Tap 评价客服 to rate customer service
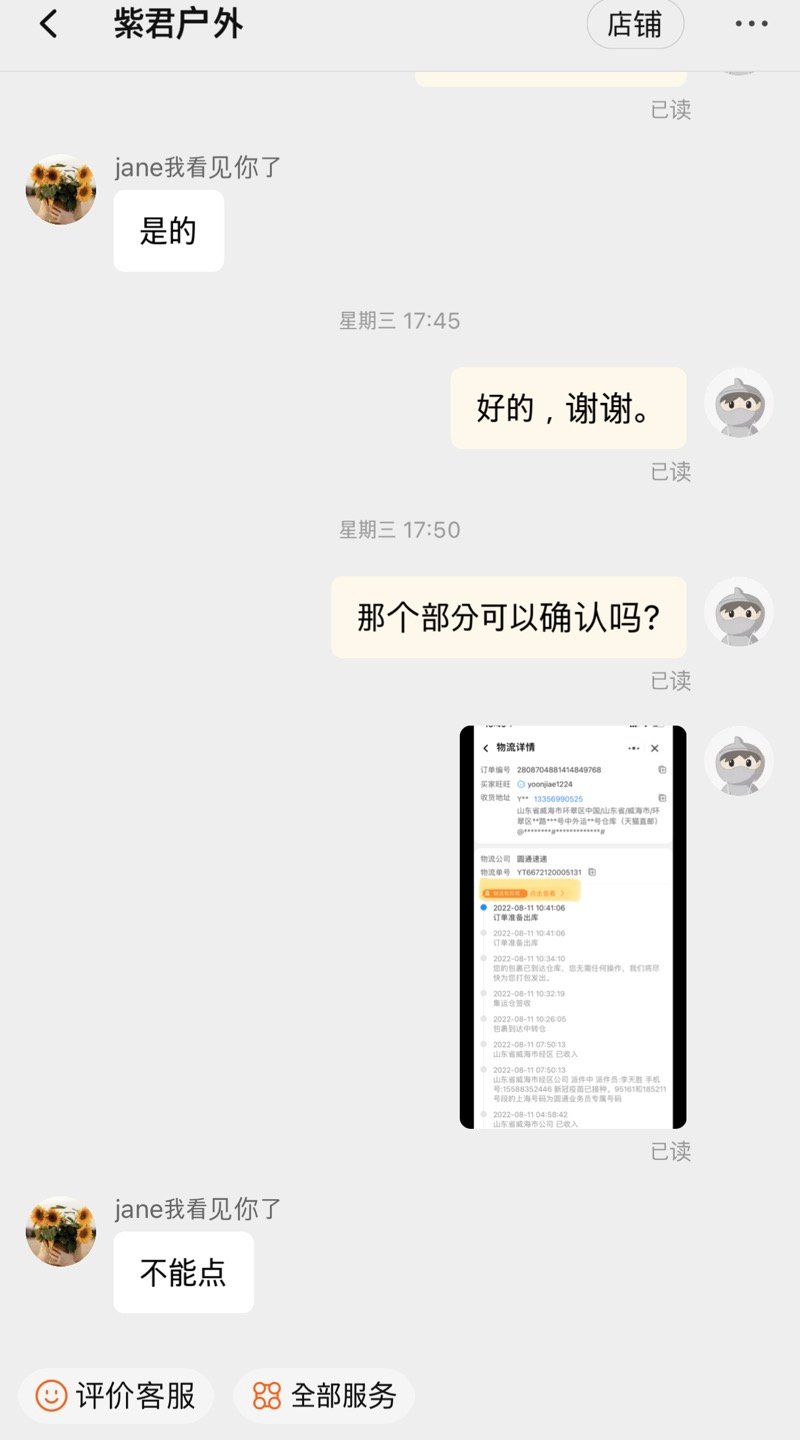 pyautogui.click(x=116, y=1396)
